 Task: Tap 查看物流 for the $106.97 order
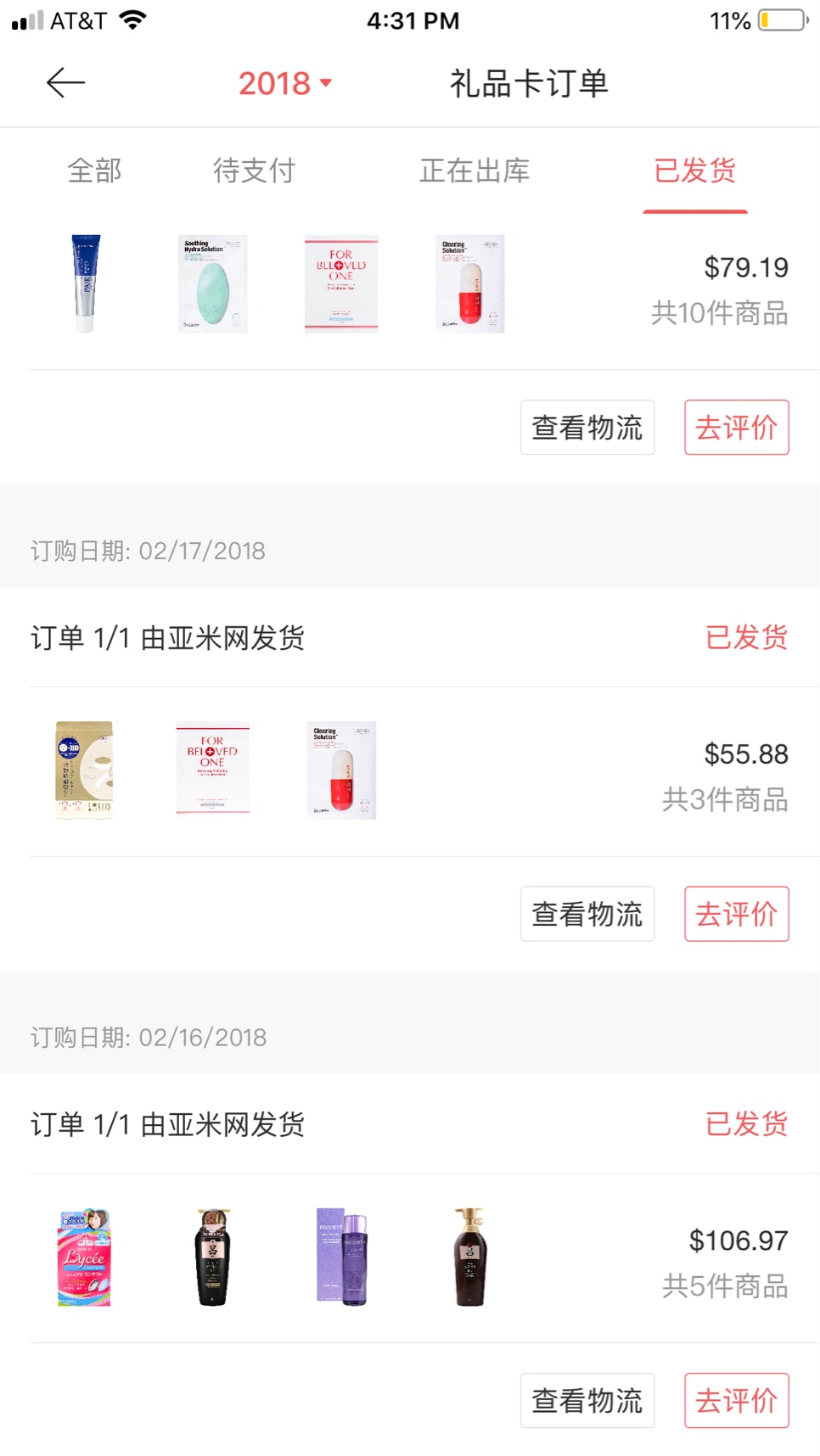(587, 1400)
